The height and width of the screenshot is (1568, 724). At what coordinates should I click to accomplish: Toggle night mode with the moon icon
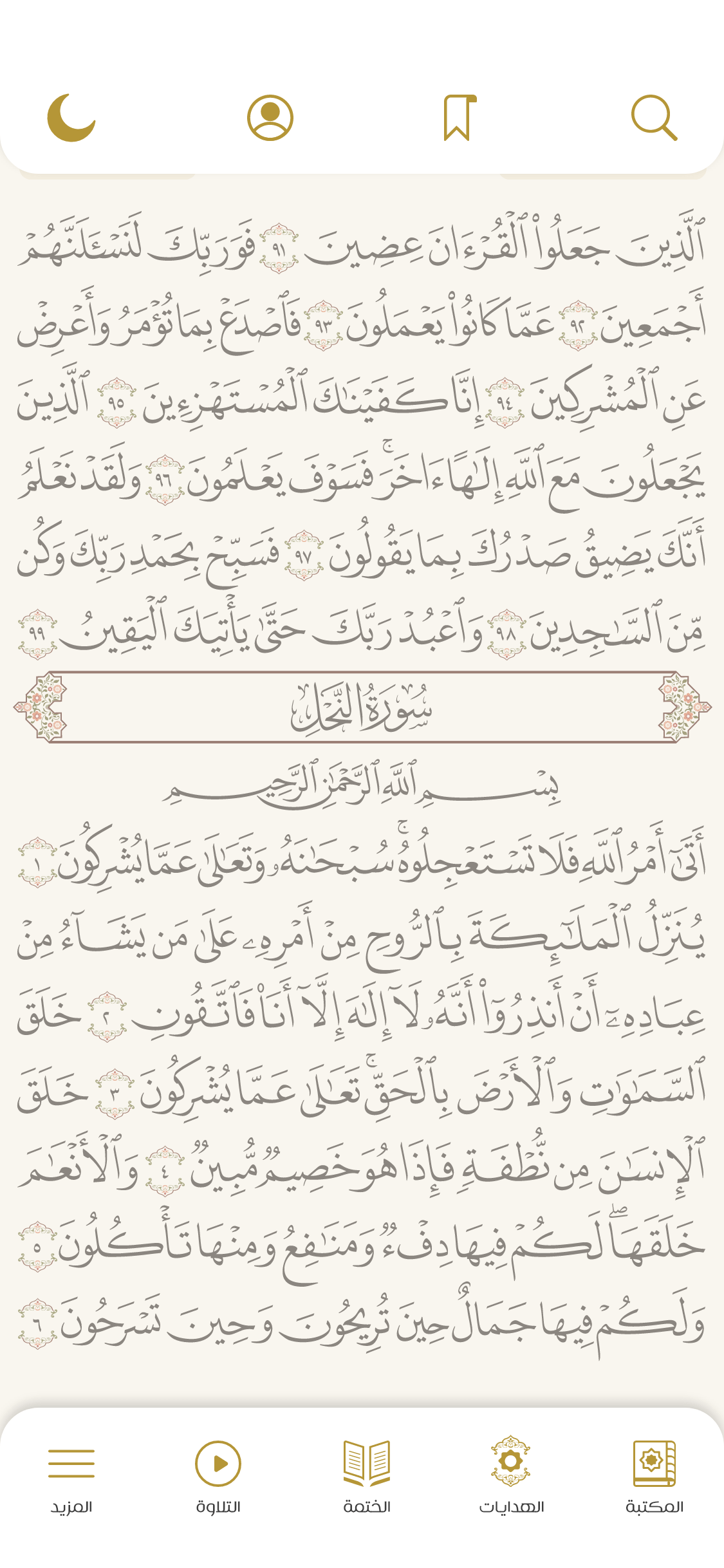pyautogui.click(x=71, y=118)
